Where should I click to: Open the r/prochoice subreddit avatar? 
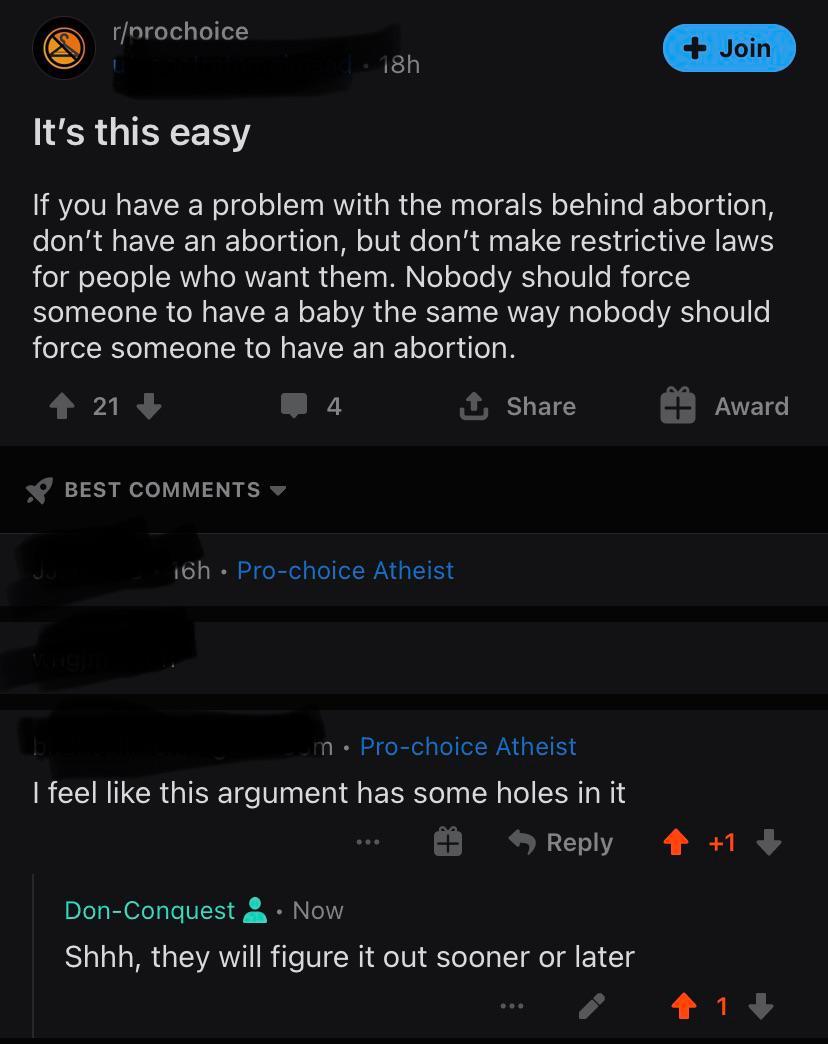64,49
